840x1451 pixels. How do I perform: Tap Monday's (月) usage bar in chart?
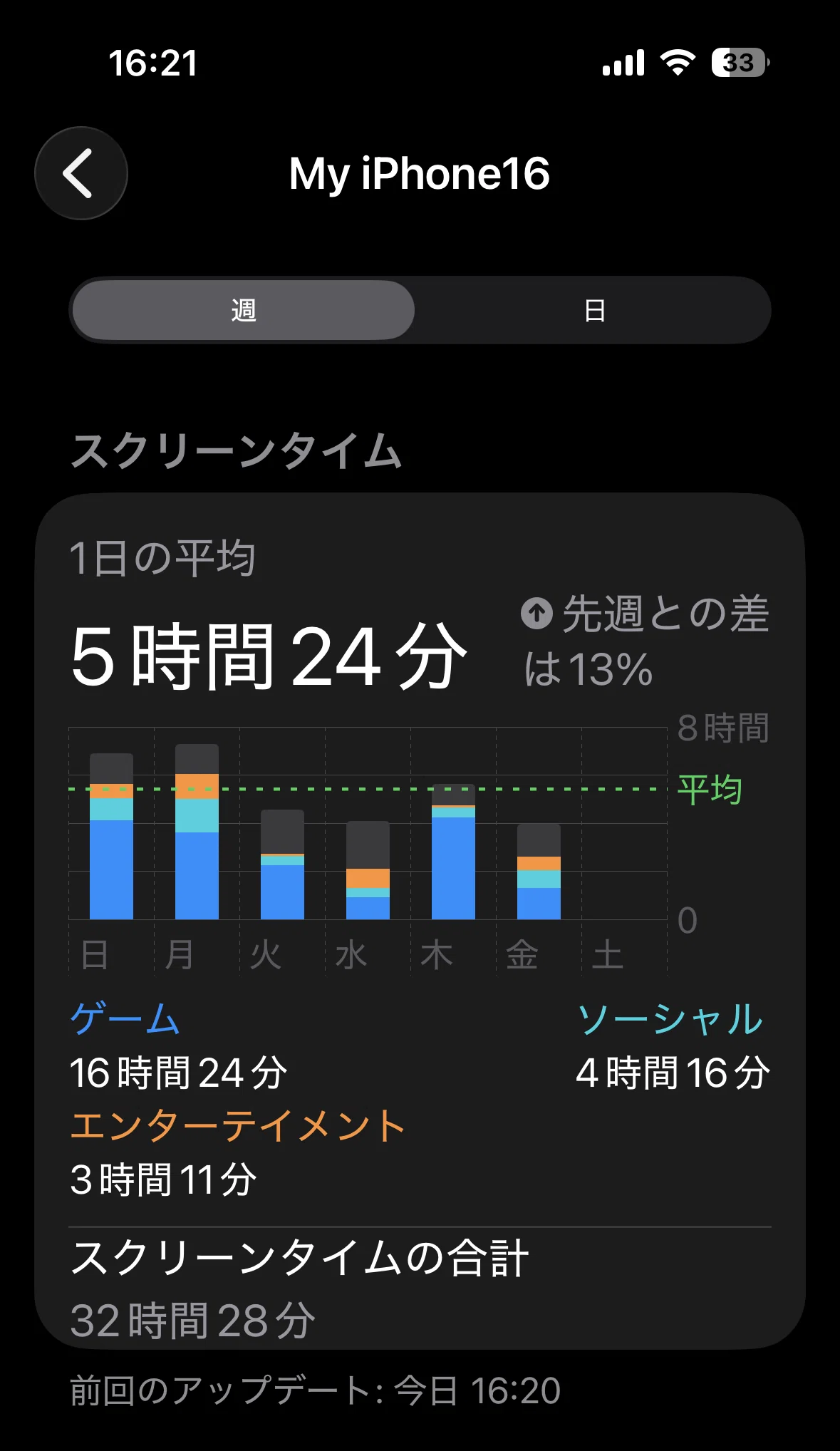(197, 832)
